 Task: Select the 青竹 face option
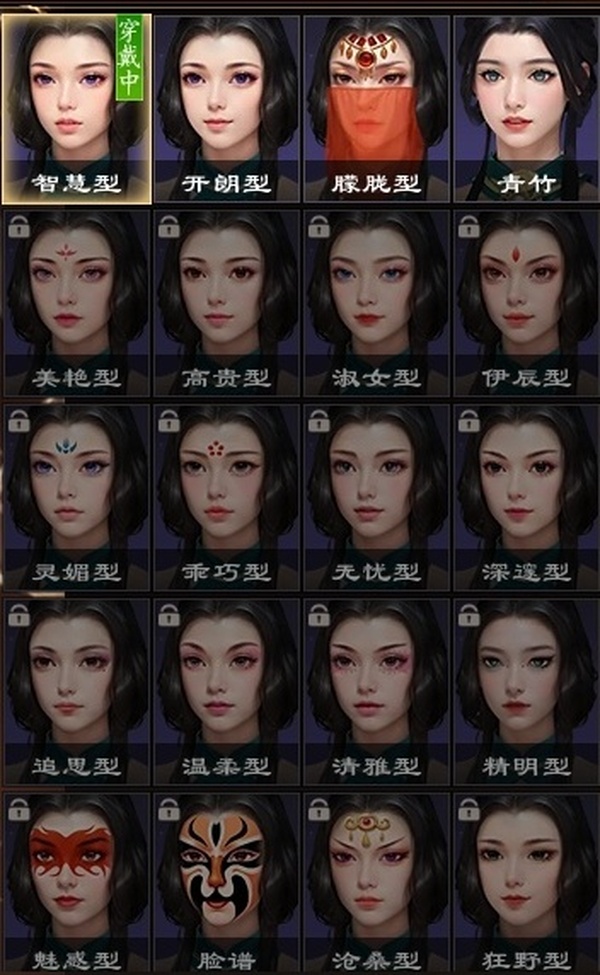coord(526,108)
